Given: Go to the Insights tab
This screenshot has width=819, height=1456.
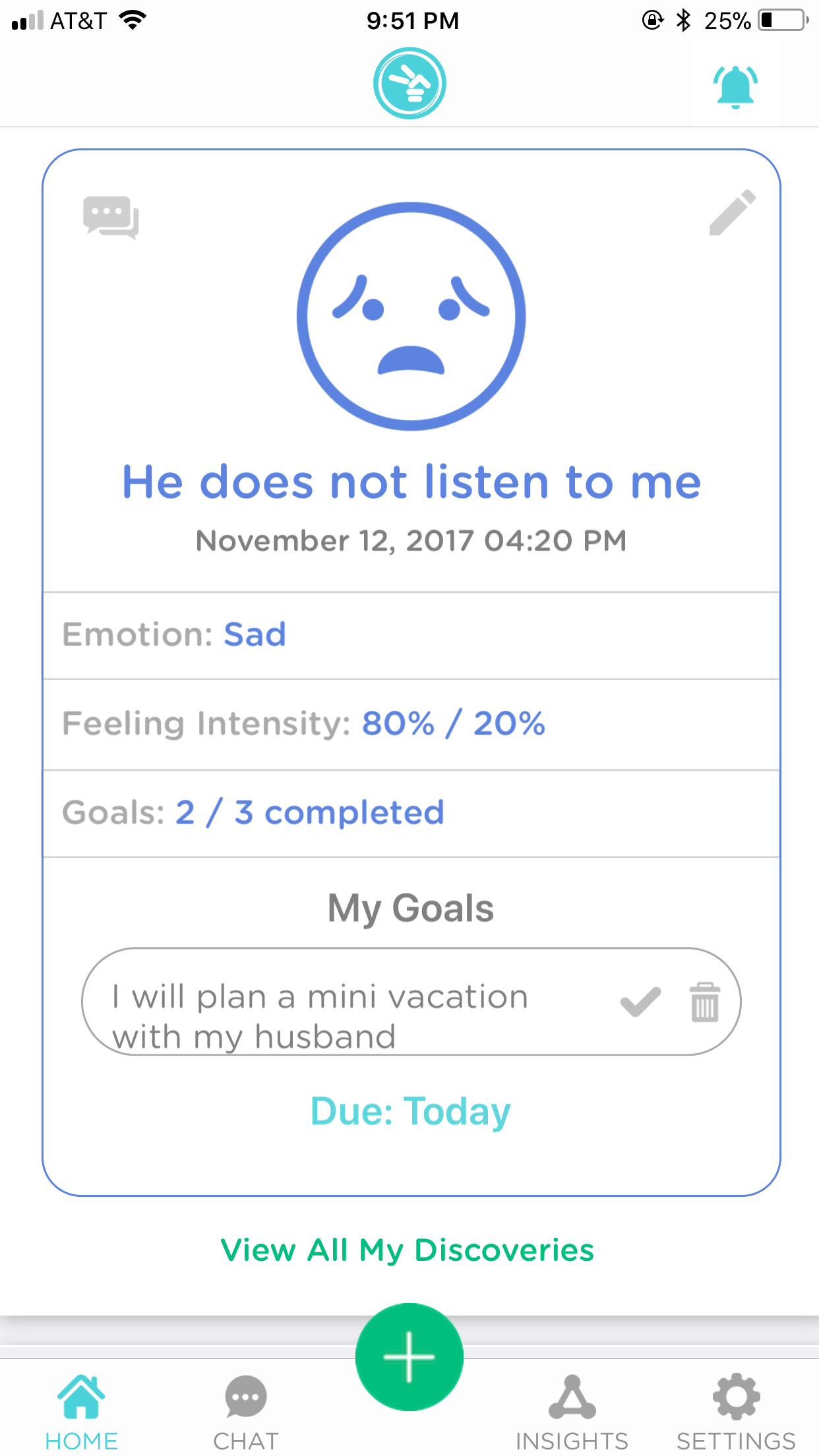Looking at the screenshot, I should click(572, 1412).
